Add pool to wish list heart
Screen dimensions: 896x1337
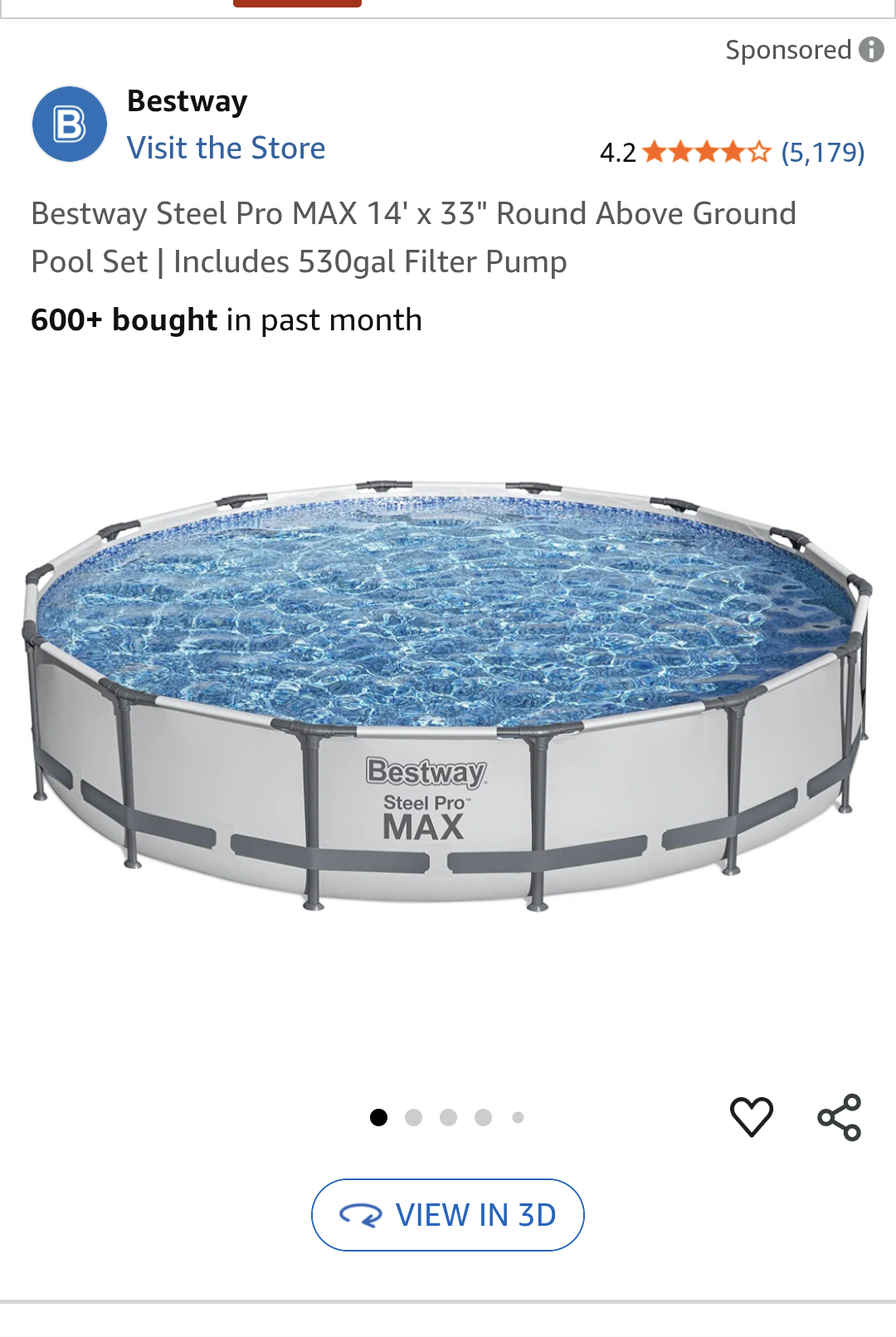click(752, 1116)
